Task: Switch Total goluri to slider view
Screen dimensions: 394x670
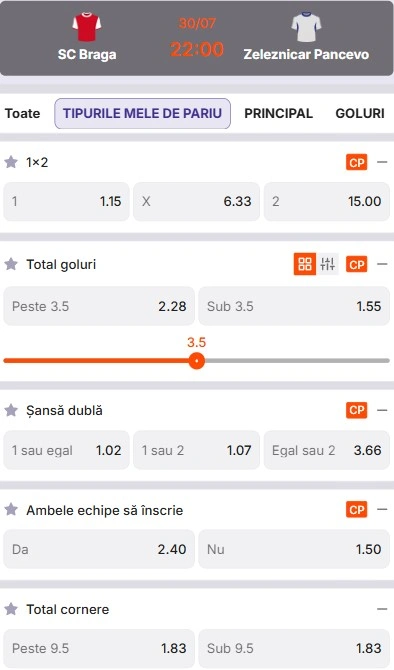Action: [x=327, y=264]
